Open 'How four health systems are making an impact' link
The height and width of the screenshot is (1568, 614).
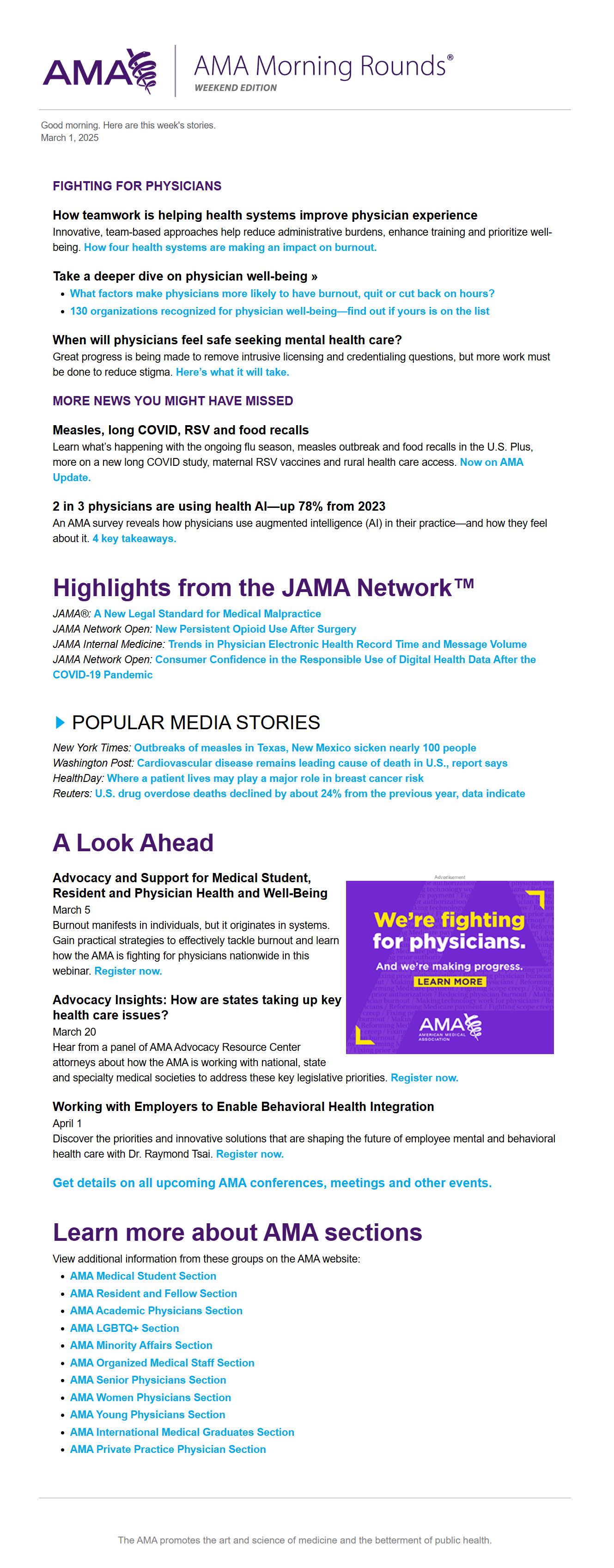tap(230, 247)
